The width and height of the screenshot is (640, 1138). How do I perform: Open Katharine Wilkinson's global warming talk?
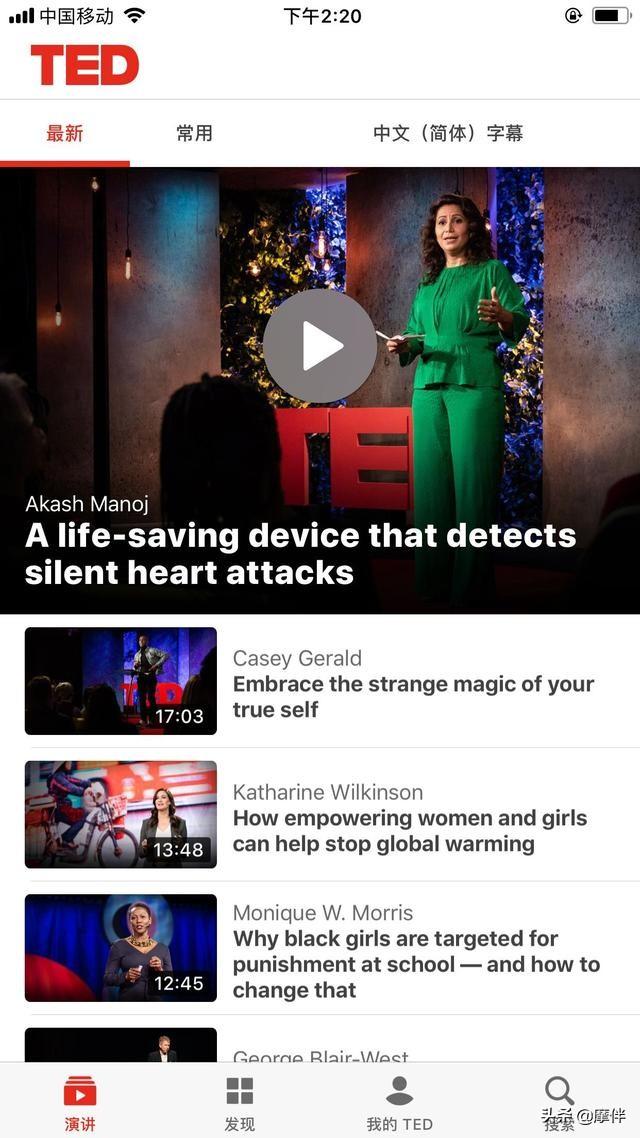click(x=410, y=818)
